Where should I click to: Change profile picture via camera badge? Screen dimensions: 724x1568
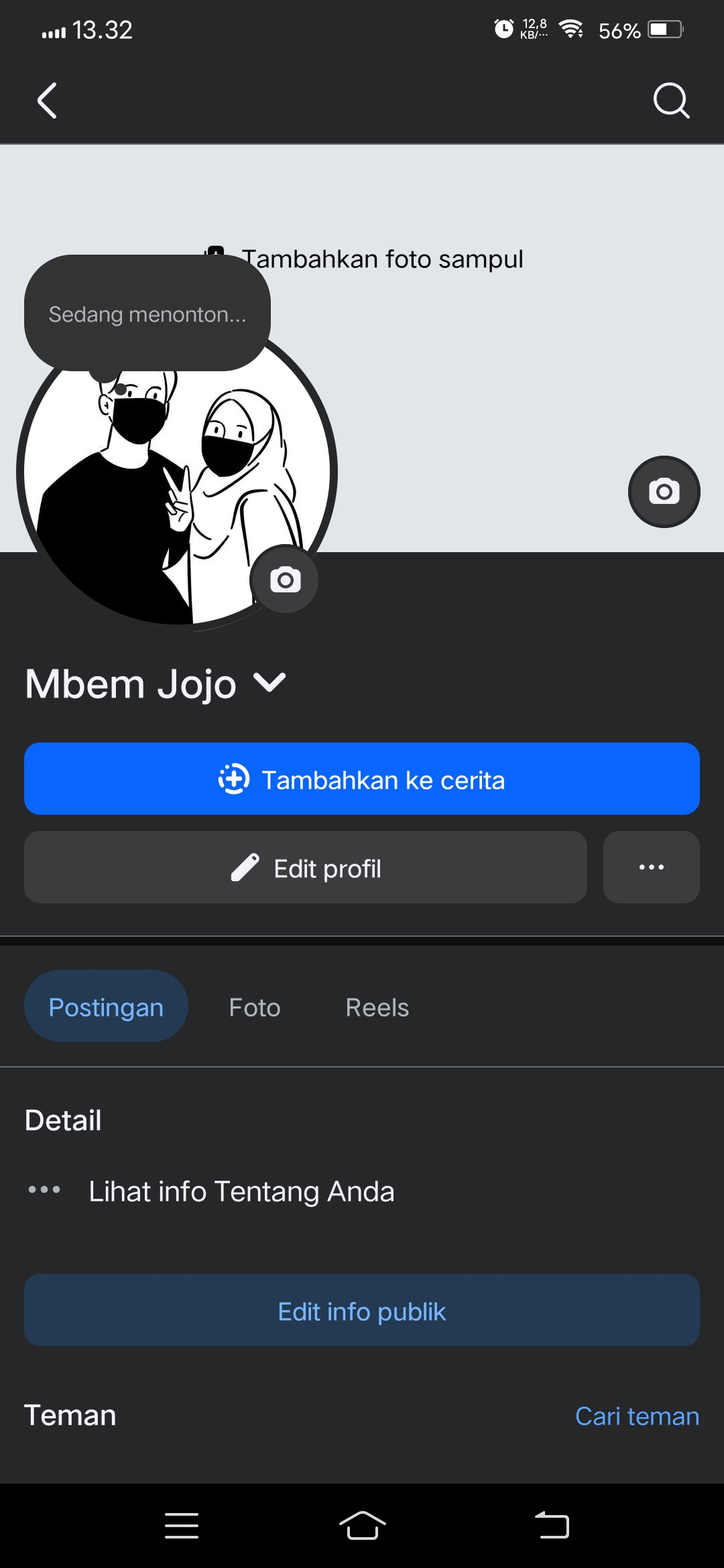(x=285, y=580)
